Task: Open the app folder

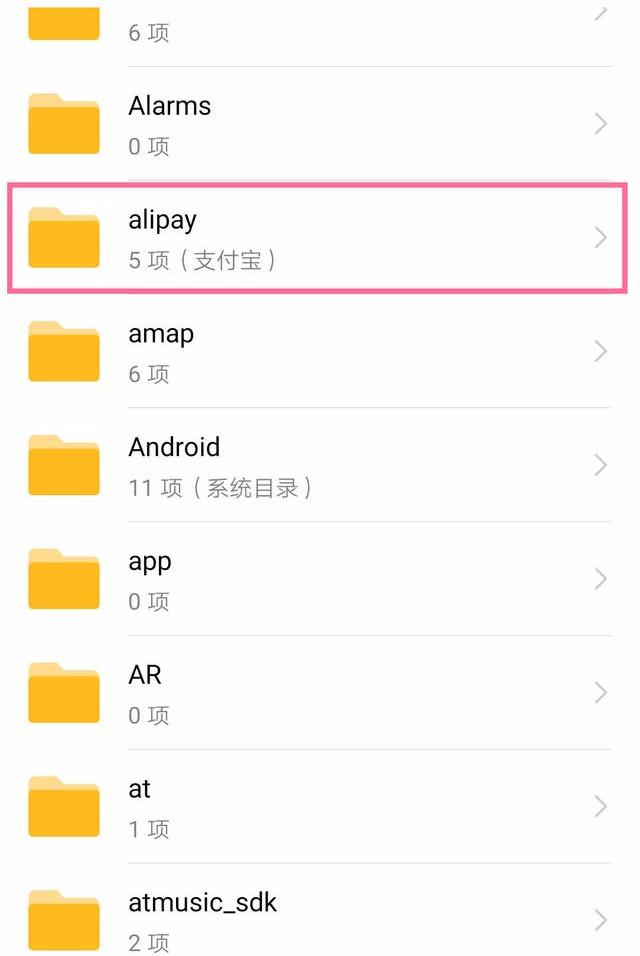Action: click(x=320, y=580)
